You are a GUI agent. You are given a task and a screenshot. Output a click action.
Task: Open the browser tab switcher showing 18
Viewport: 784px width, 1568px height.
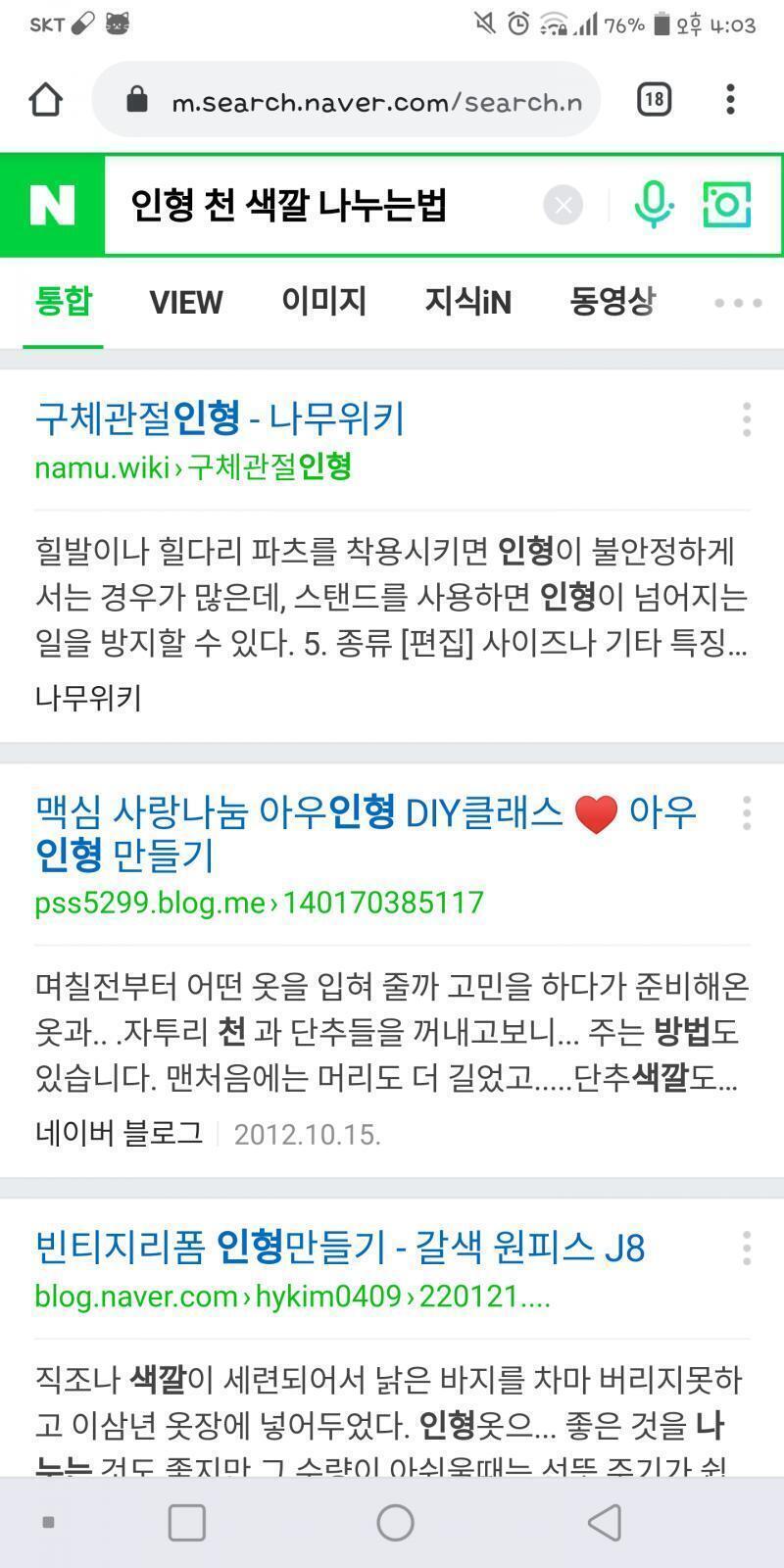[x=655, y=99]
